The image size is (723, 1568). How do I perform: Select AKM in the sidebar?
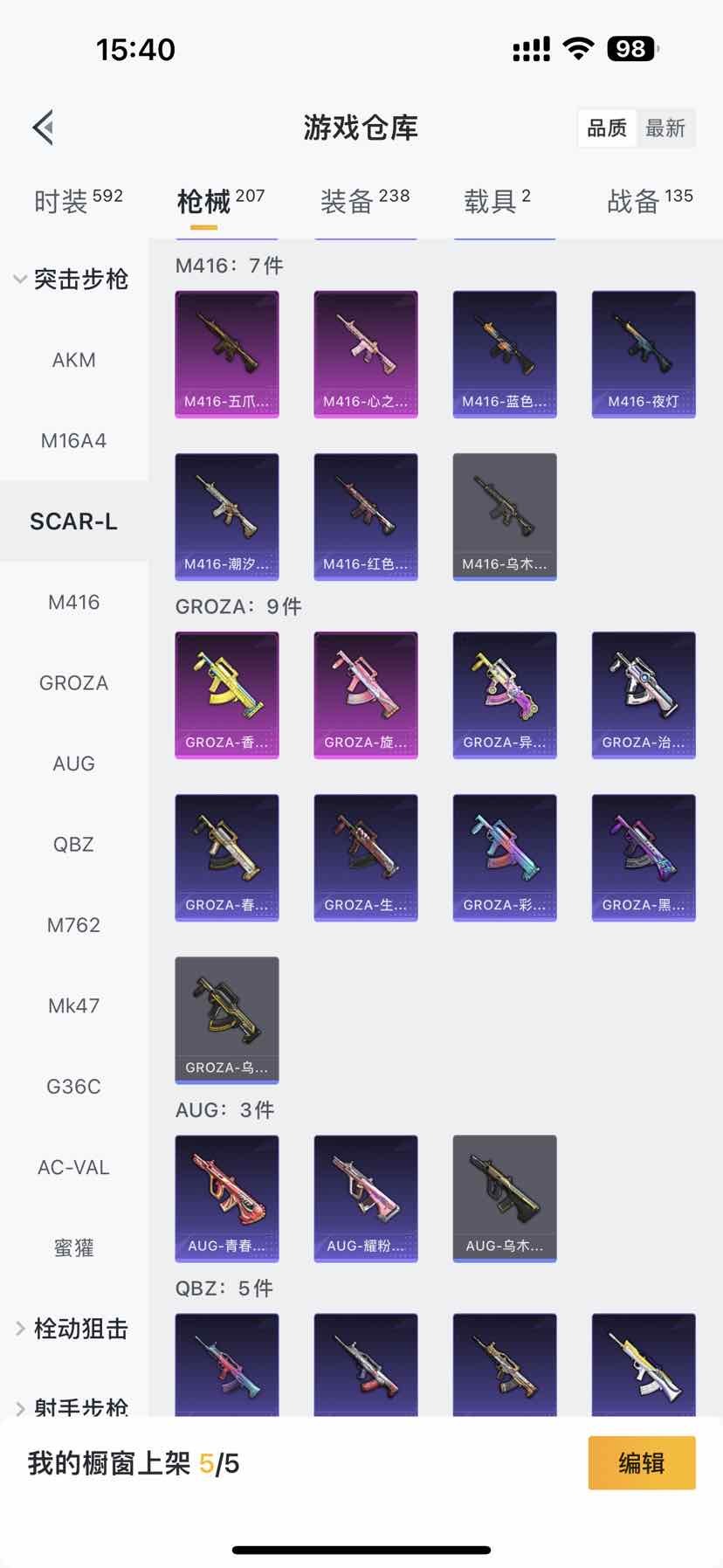73,360
